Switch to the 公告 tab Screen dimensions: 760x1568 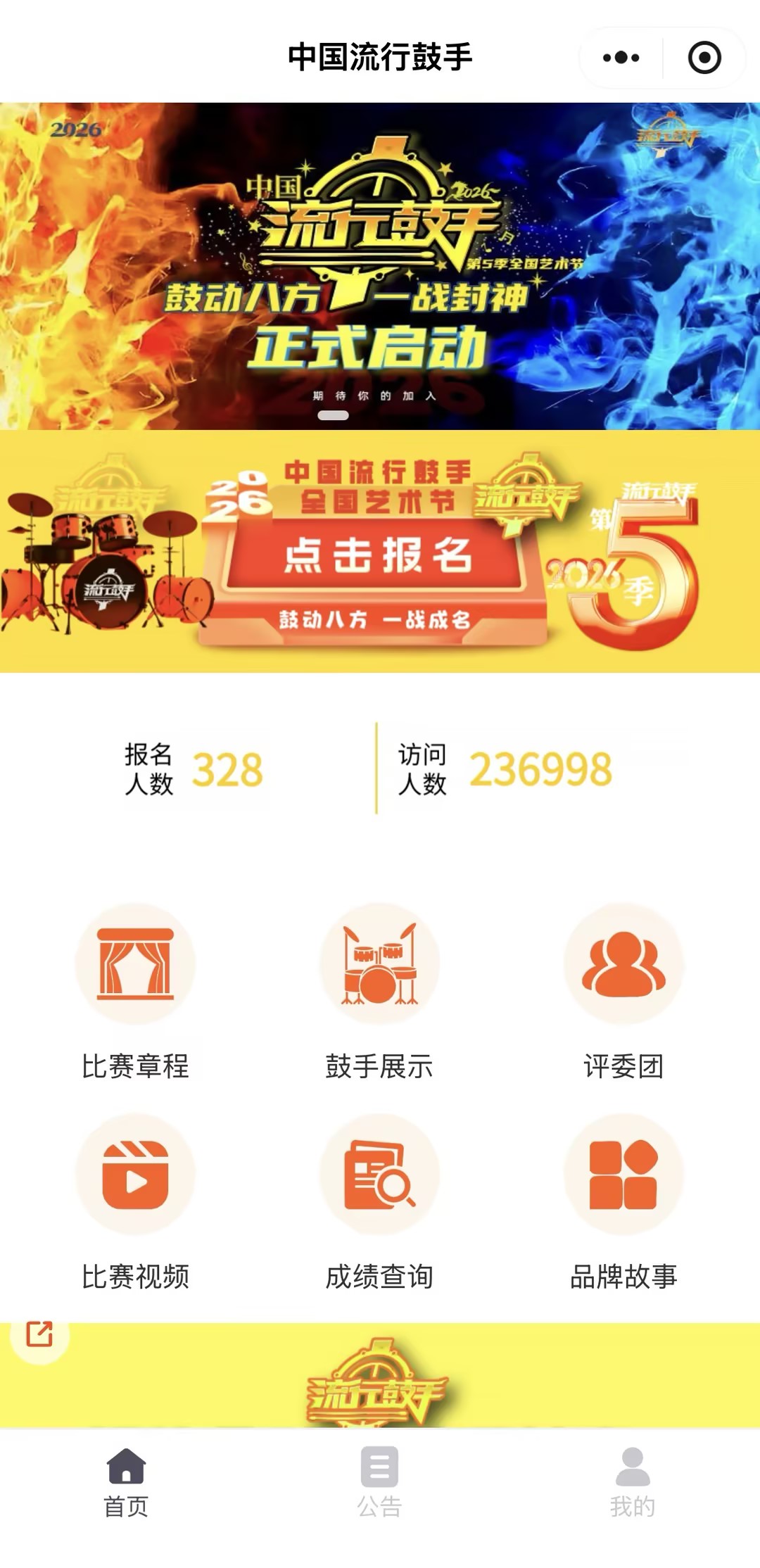(379, 1481)
